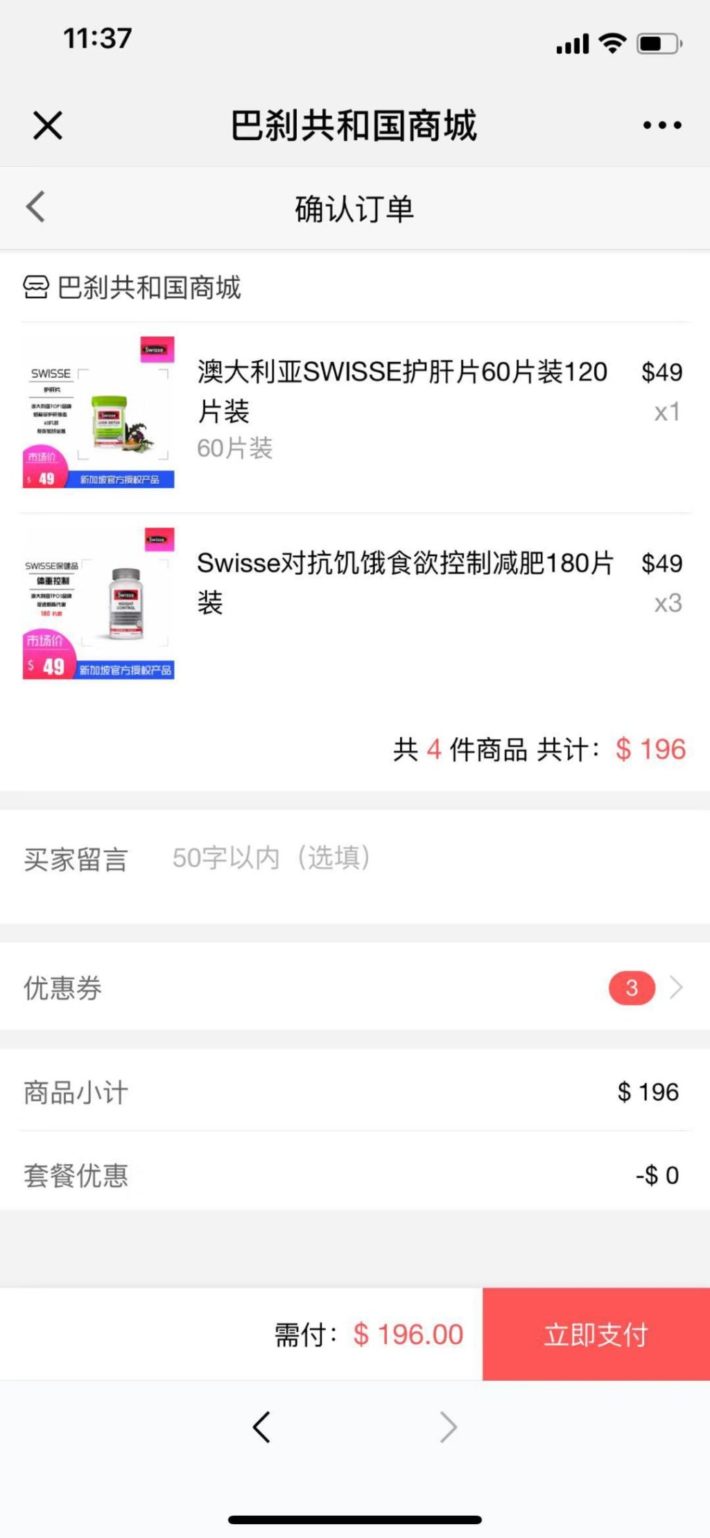
Task: Go back from 确认订单 page
Action: [x=36, y=208]
